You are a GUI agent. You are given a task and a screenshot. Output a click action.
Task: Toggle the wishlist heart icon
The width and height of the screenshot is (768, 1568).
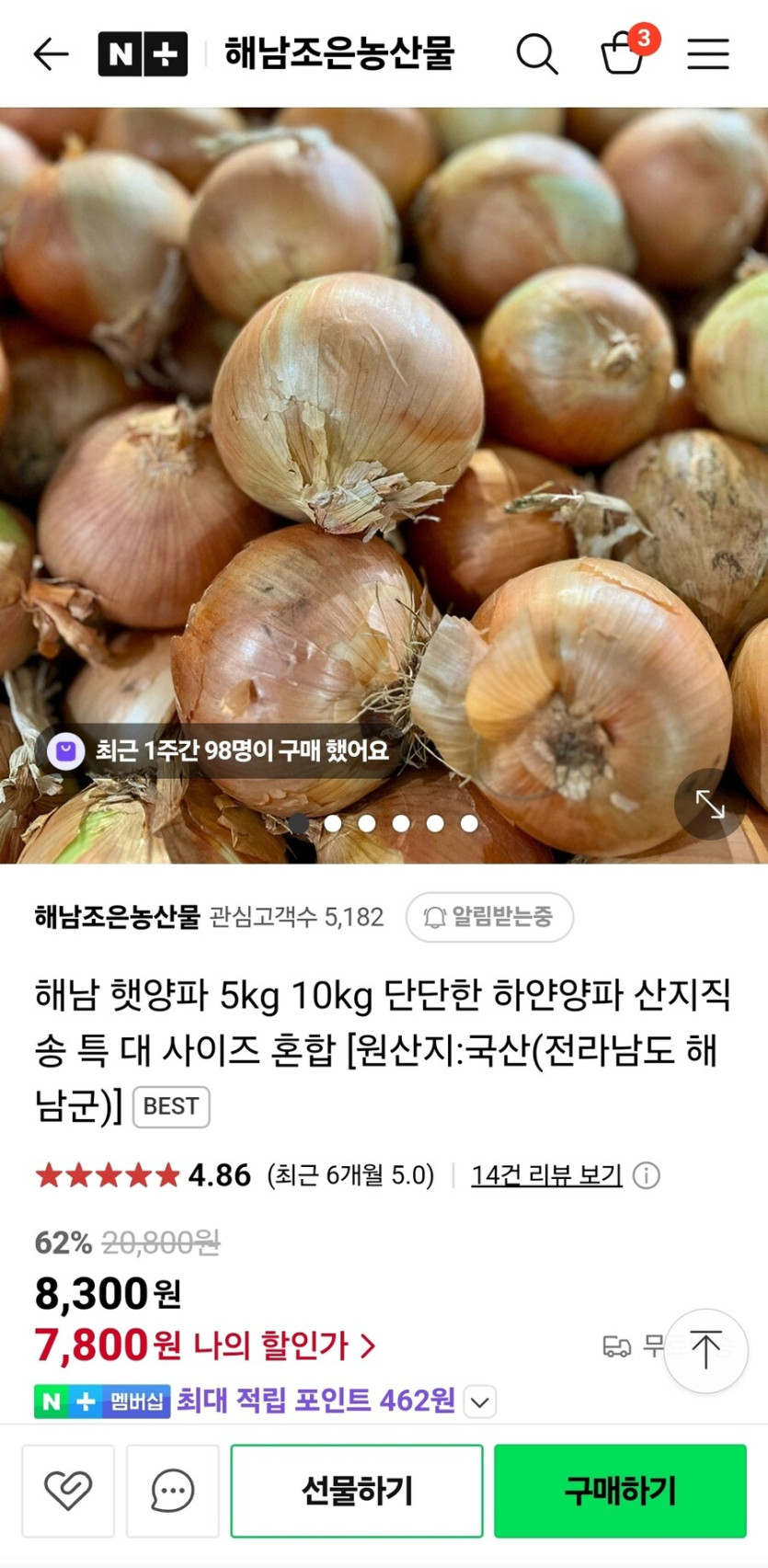point(69,1490)
